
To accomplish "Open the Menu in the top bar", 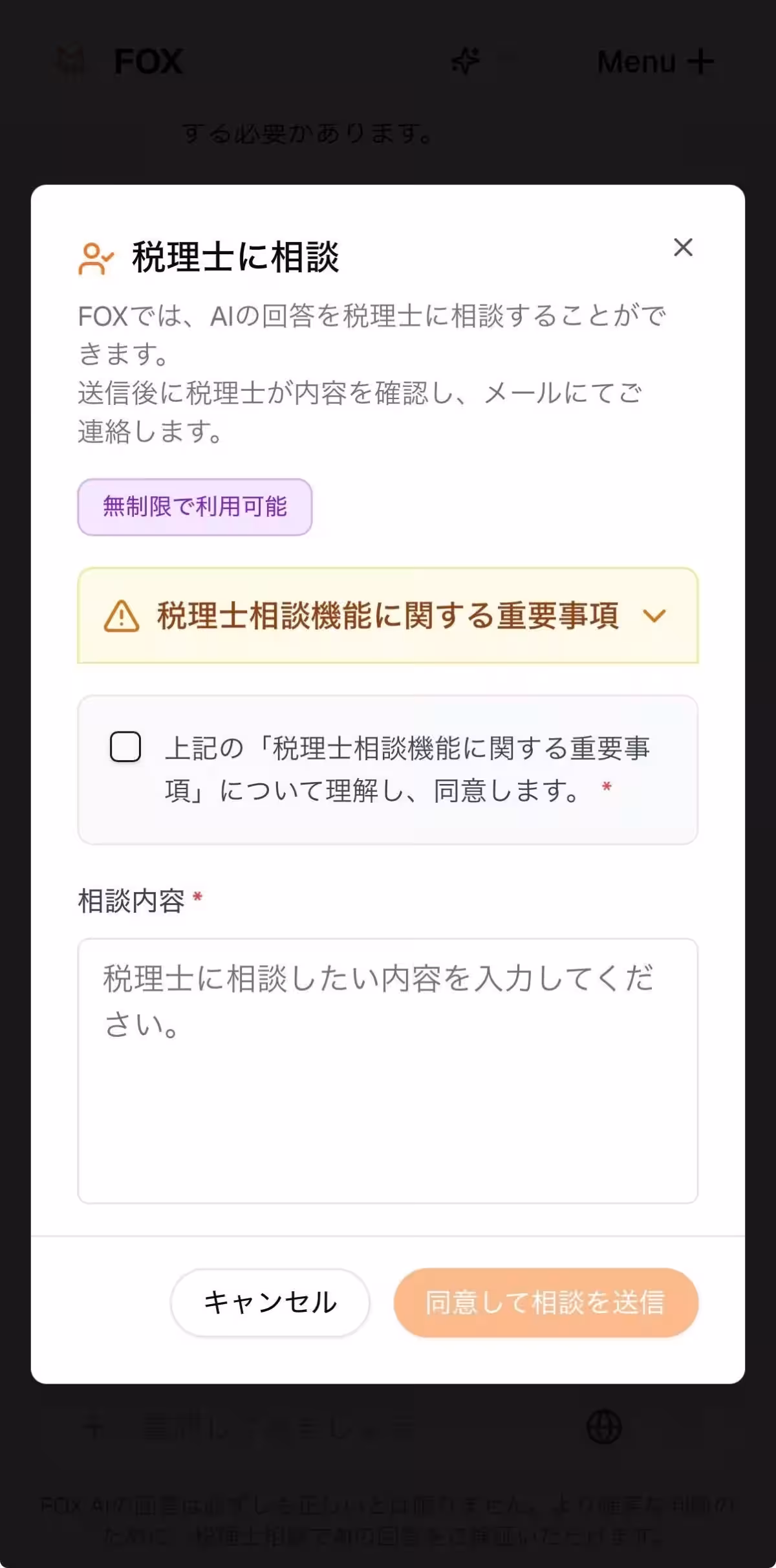I will 637,61.
